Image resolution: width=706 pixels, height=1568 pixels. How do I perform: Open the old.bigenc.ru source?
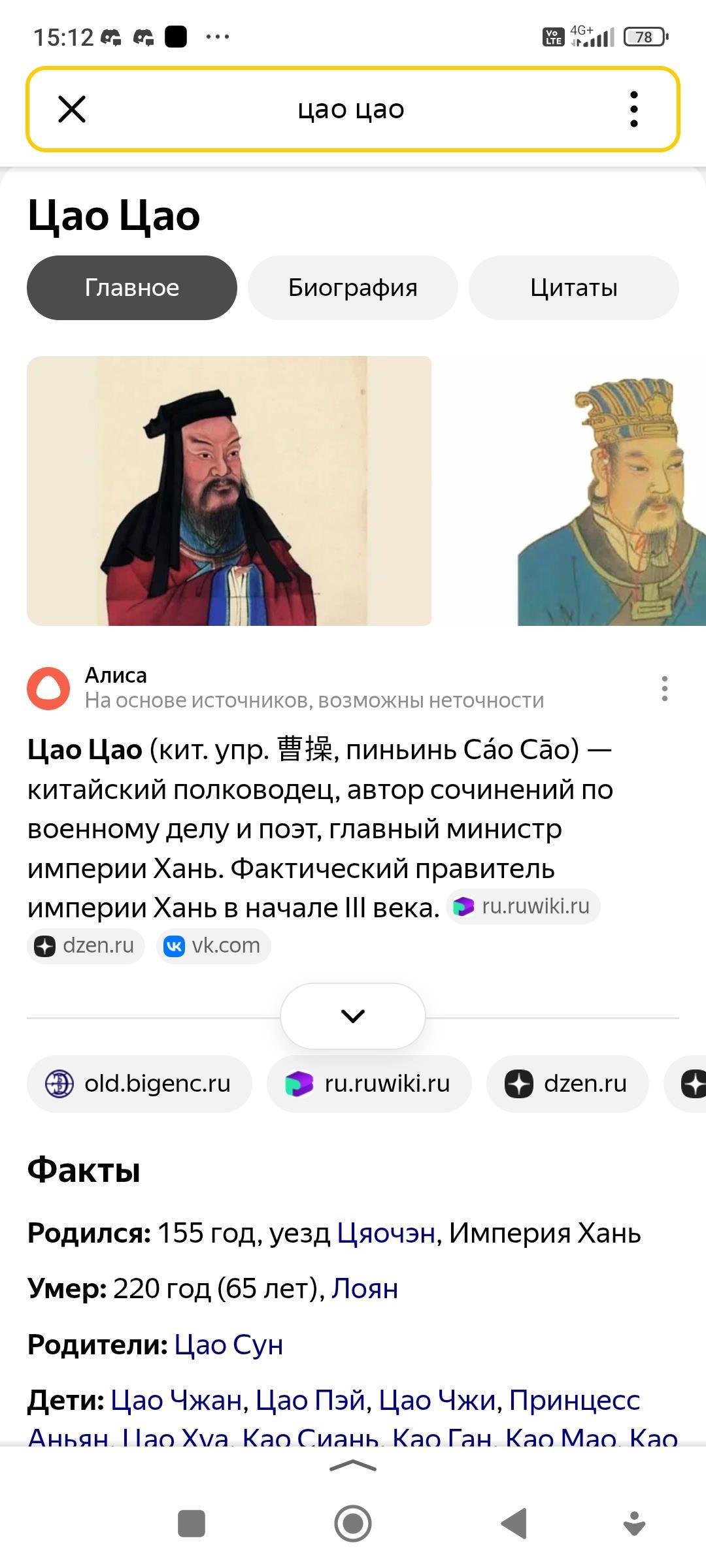pyautogui.click(x=139, y=1083)
